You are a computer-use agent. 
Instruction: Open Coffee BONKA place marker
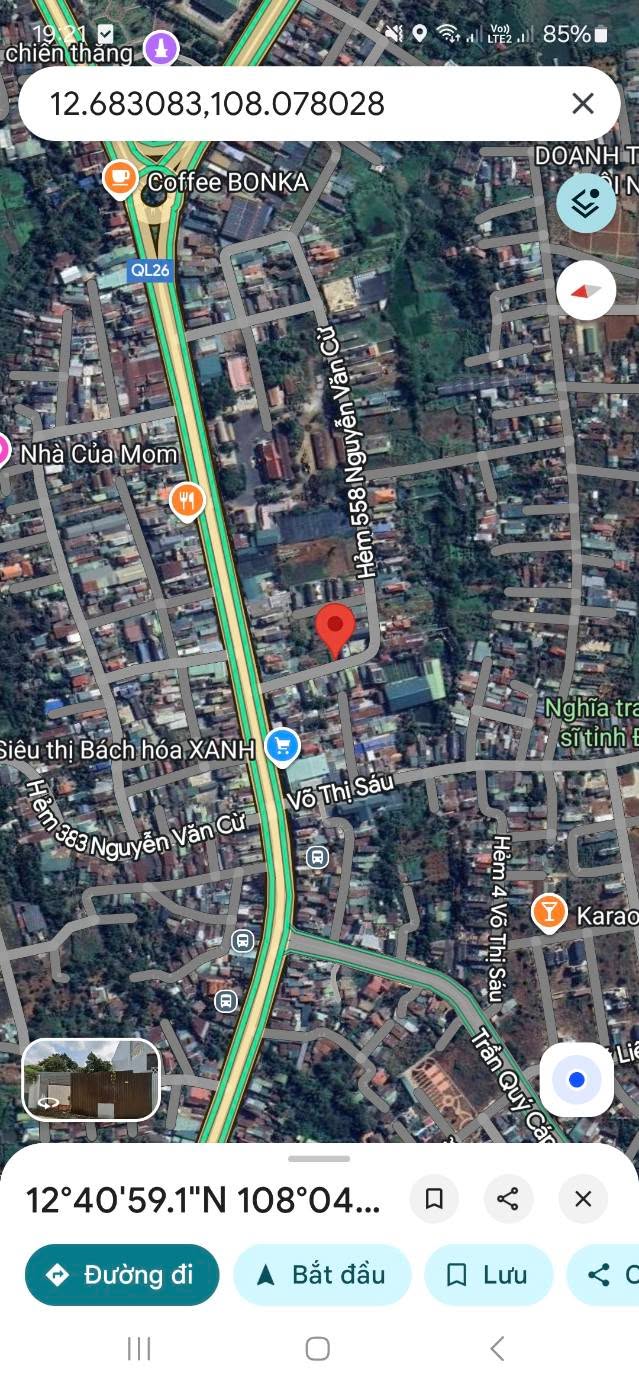click(x=120, y=179)
